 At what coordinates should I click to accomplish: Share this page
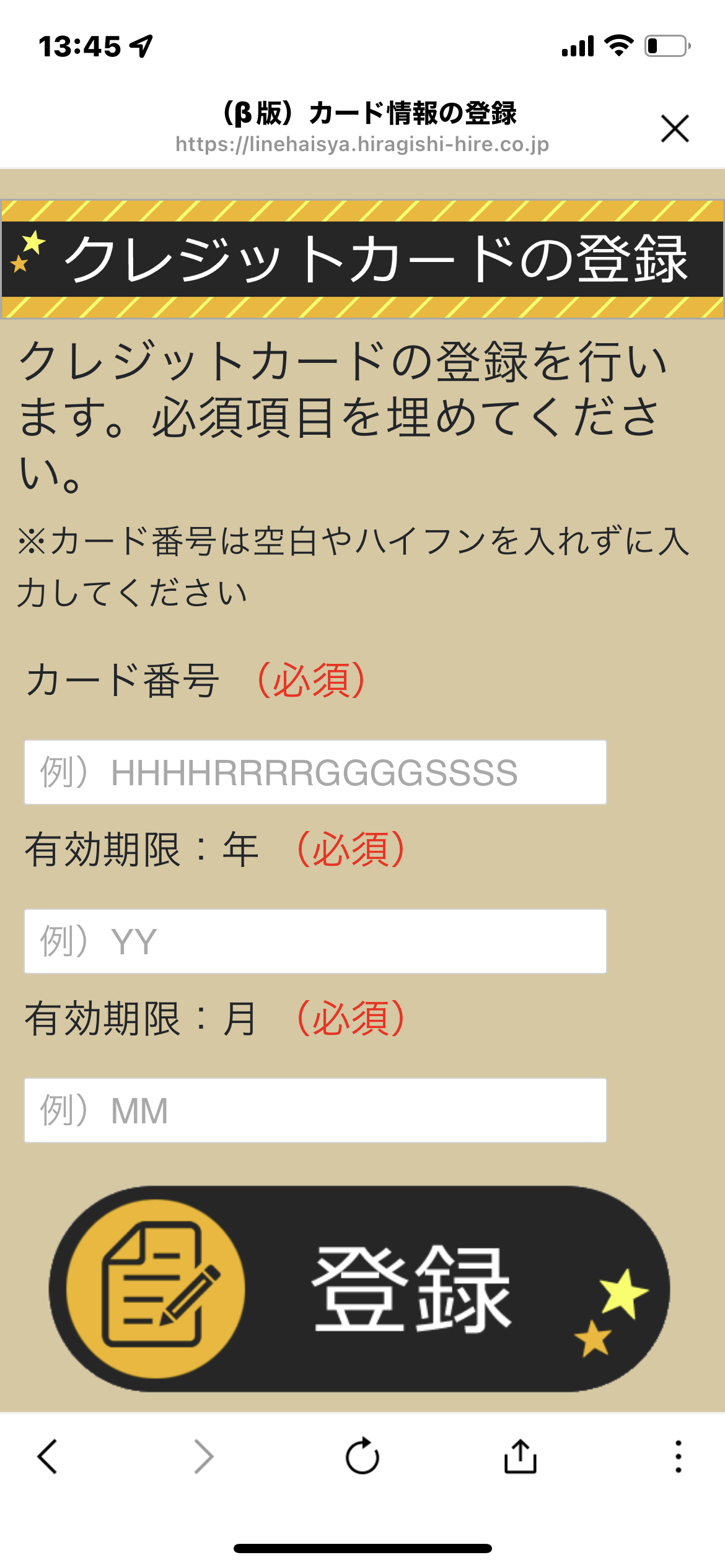click(x=520, y=1457)
